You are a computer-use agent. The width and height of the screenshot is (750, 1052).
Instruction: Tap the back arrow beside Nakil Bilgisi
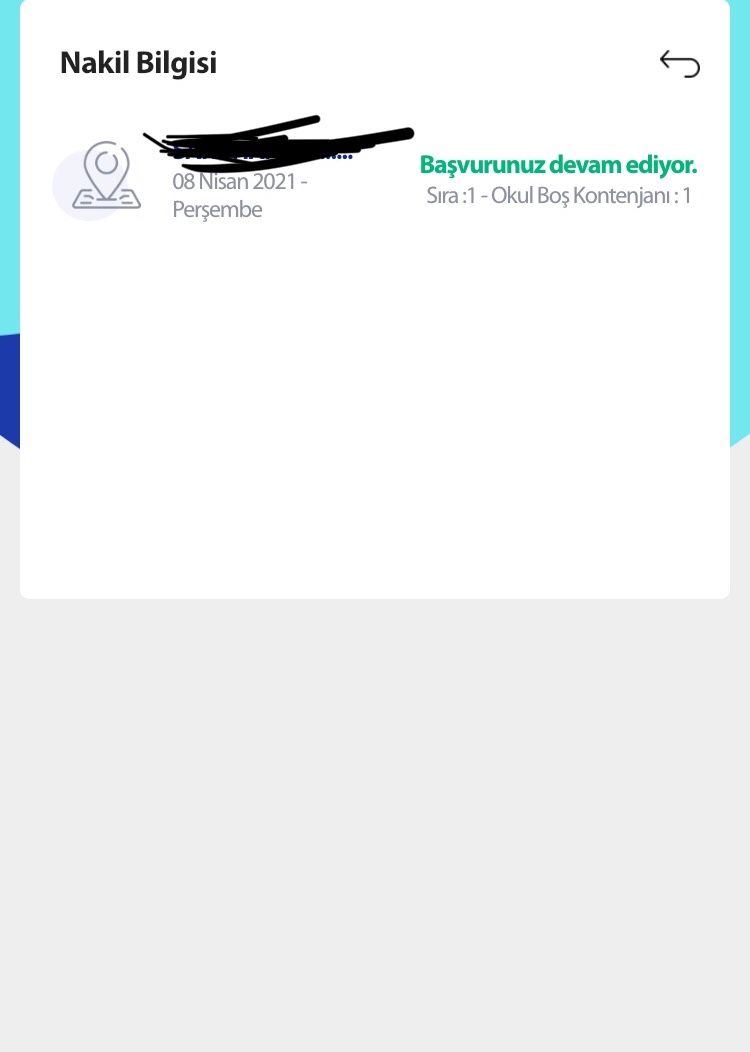(x=679, y=64)
